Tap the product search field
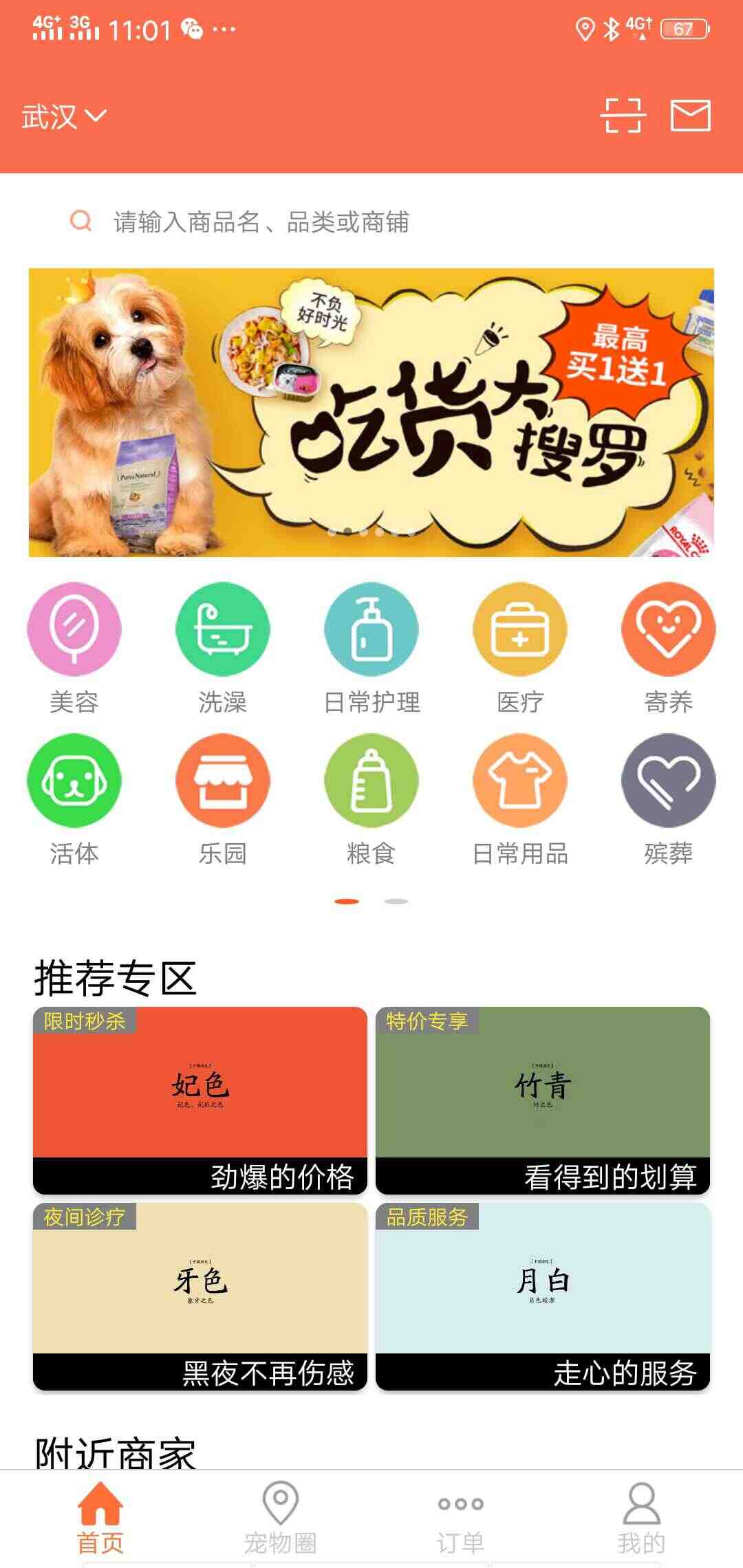 point(371,221)
